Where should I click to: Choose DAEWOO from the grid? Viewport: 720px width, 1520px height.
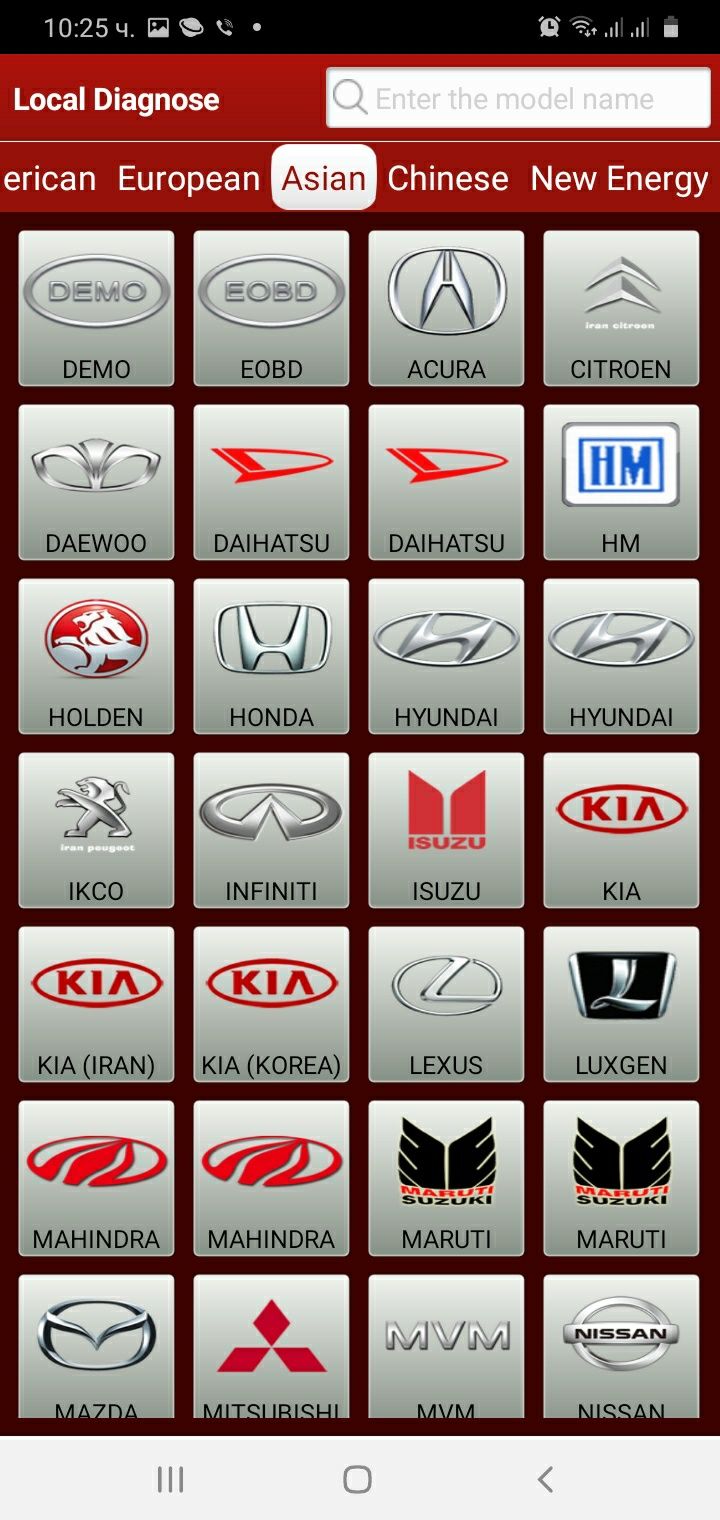(96, 482)
